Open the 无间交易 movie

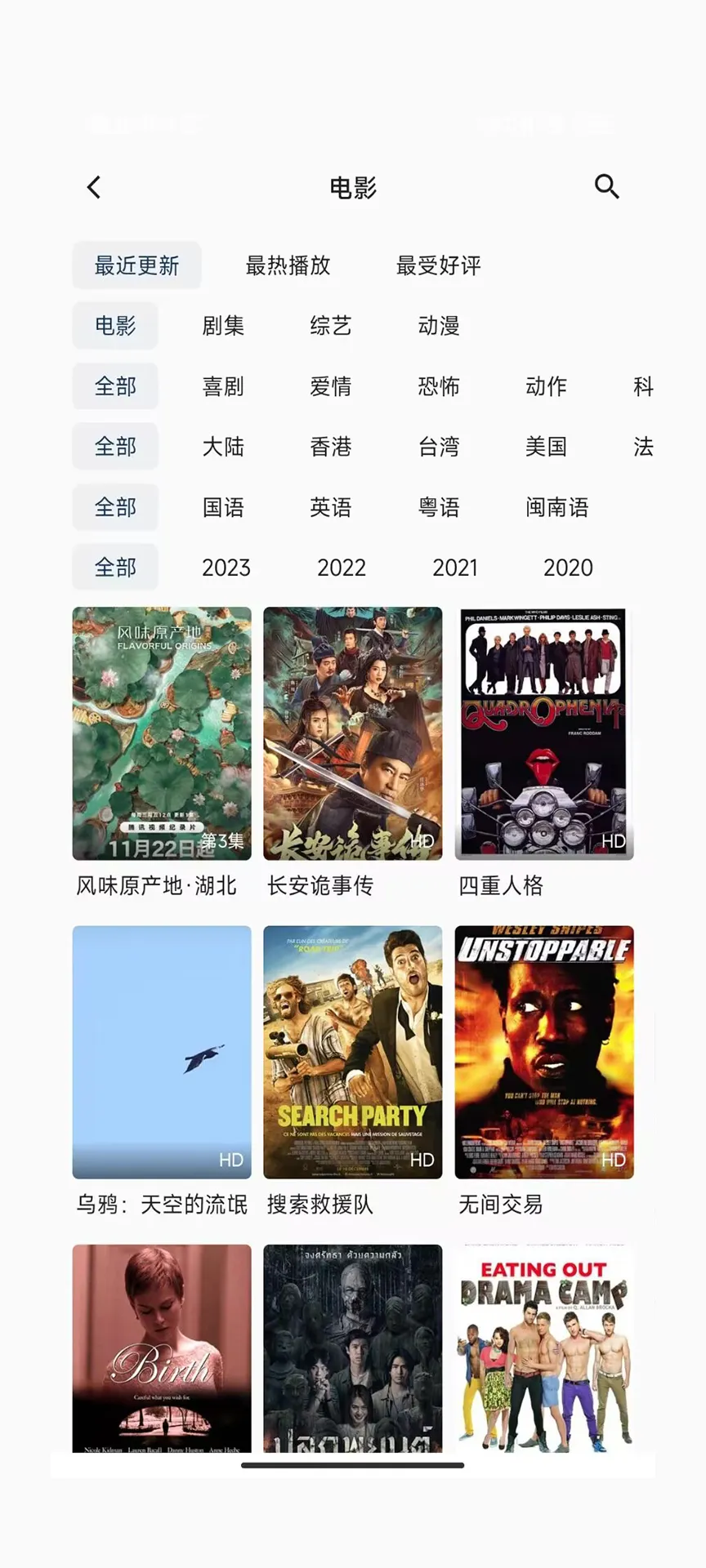point(544,1052)
